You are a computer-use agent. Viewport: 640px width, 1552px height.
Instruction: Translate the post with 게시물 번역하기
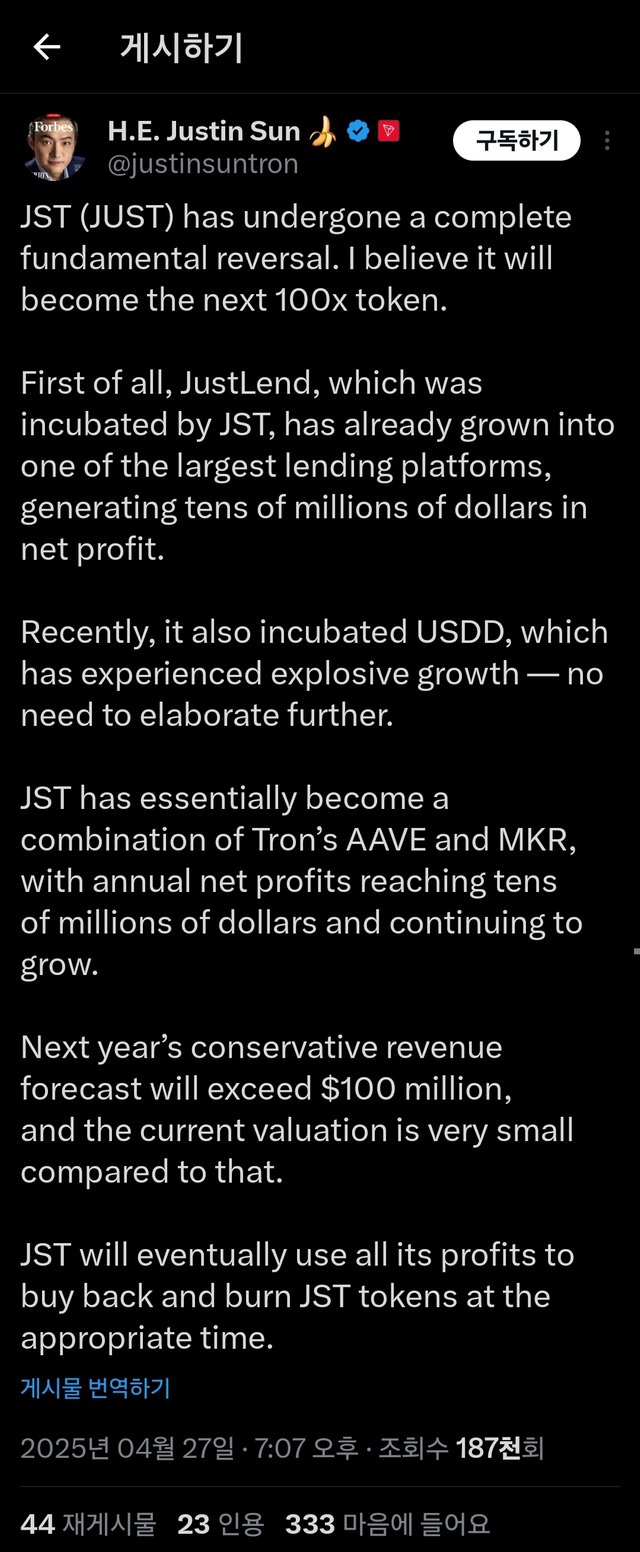click(x=96, y=1388)
